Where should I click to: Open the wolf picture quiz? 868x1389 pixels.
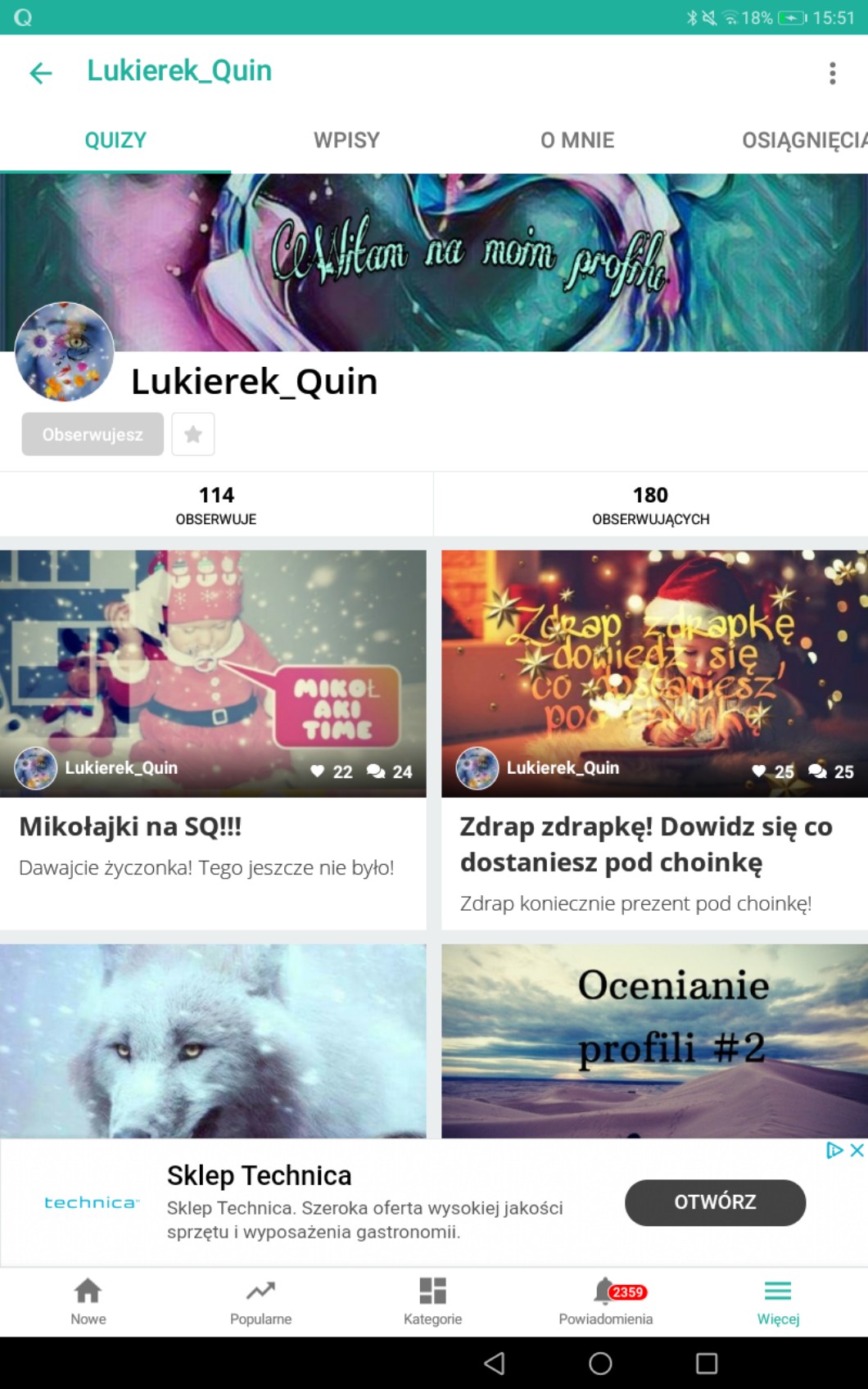213,1040
